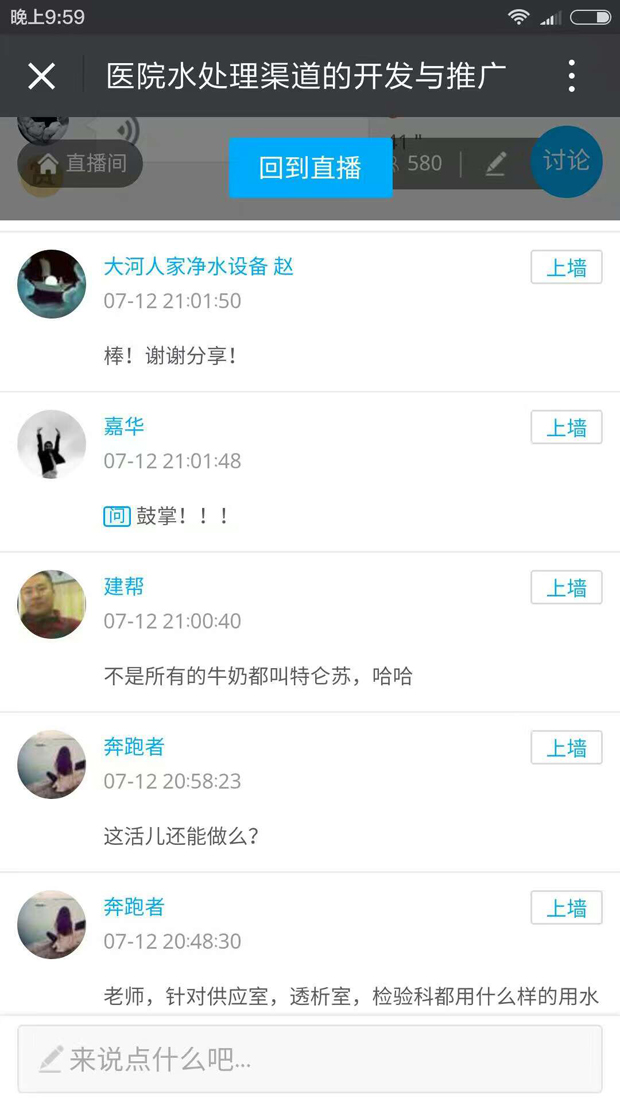This screenshot has width=620, height=1102.
Task: Open the 直播间 home button
Action: click(81, 163)
